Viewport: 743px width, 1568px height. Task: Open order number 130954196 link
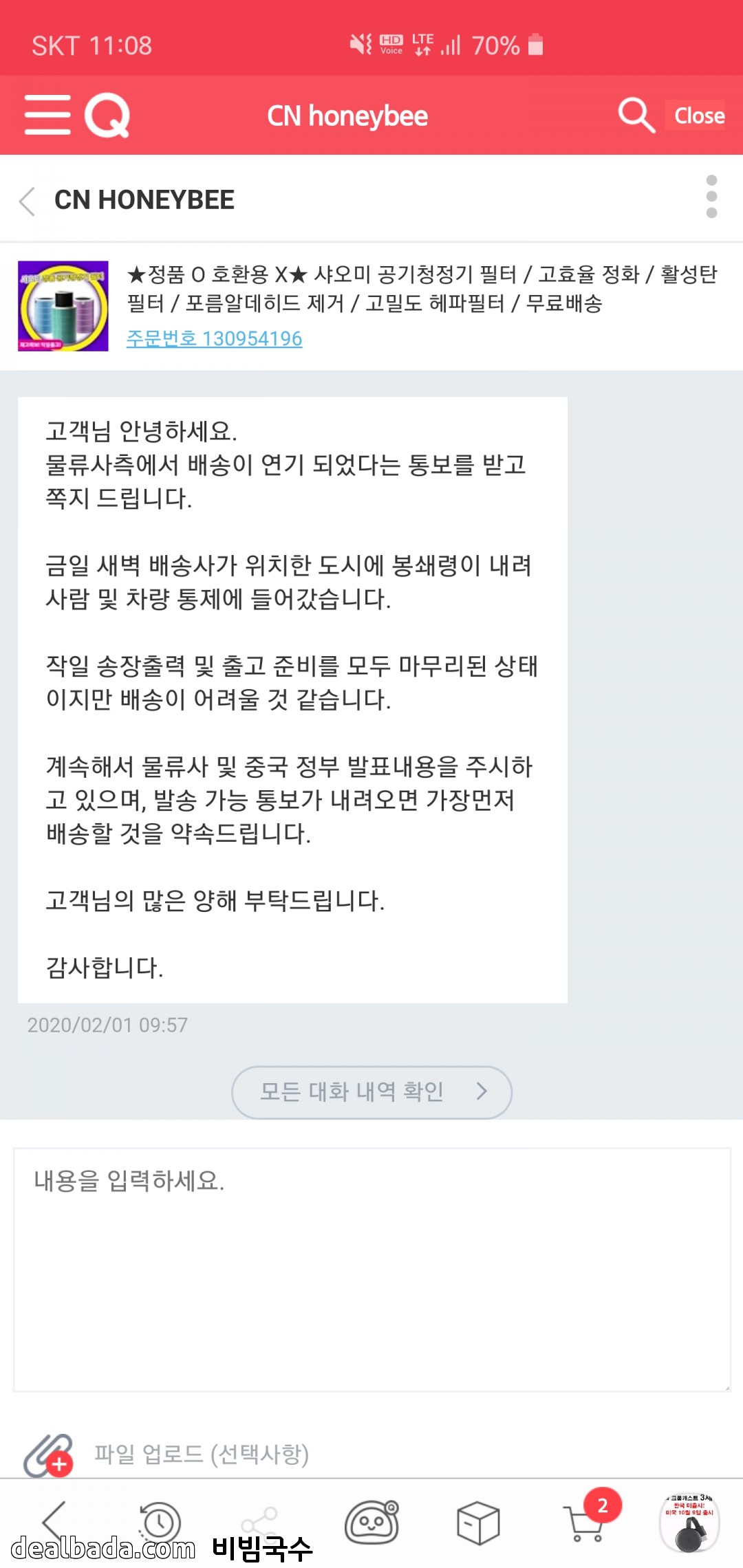[214, 338]
